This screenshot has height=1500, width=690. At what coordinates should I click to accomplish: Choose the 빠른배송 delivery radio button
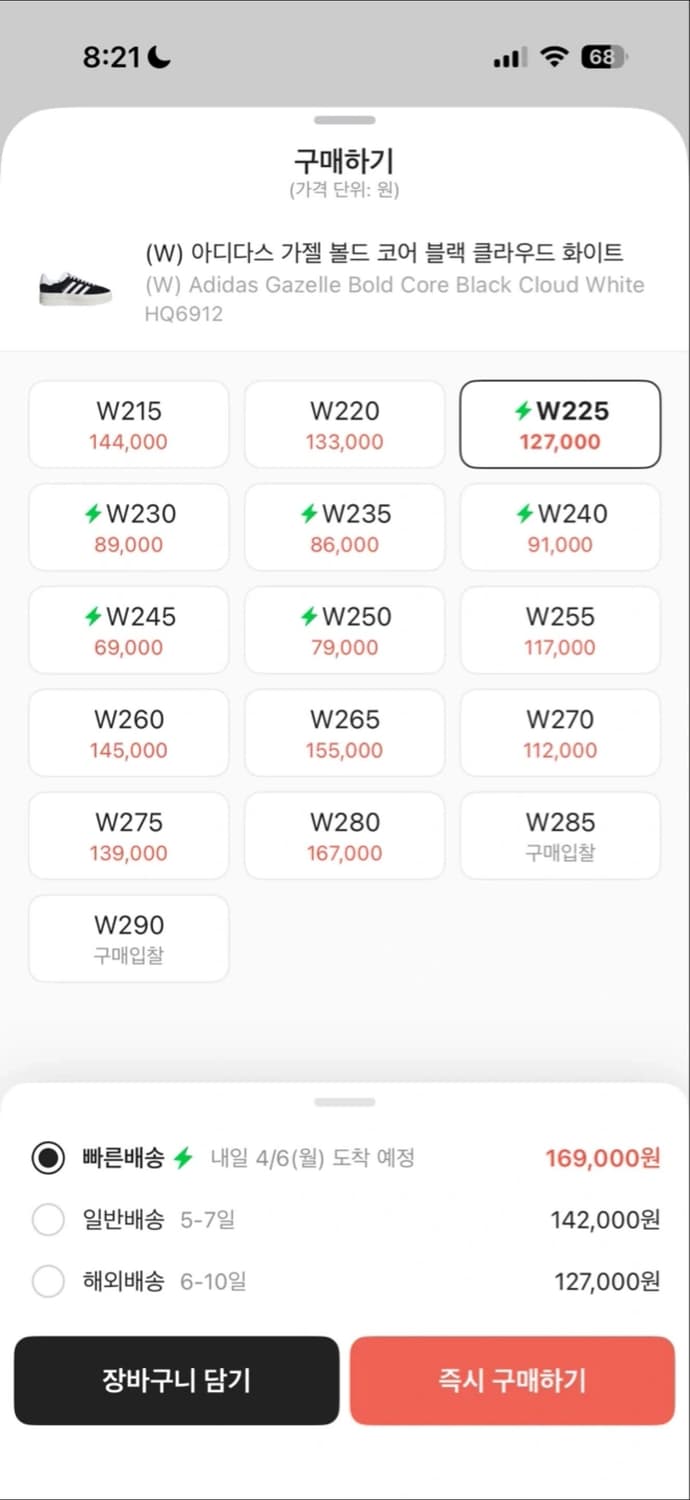(x=48, y=1159)
